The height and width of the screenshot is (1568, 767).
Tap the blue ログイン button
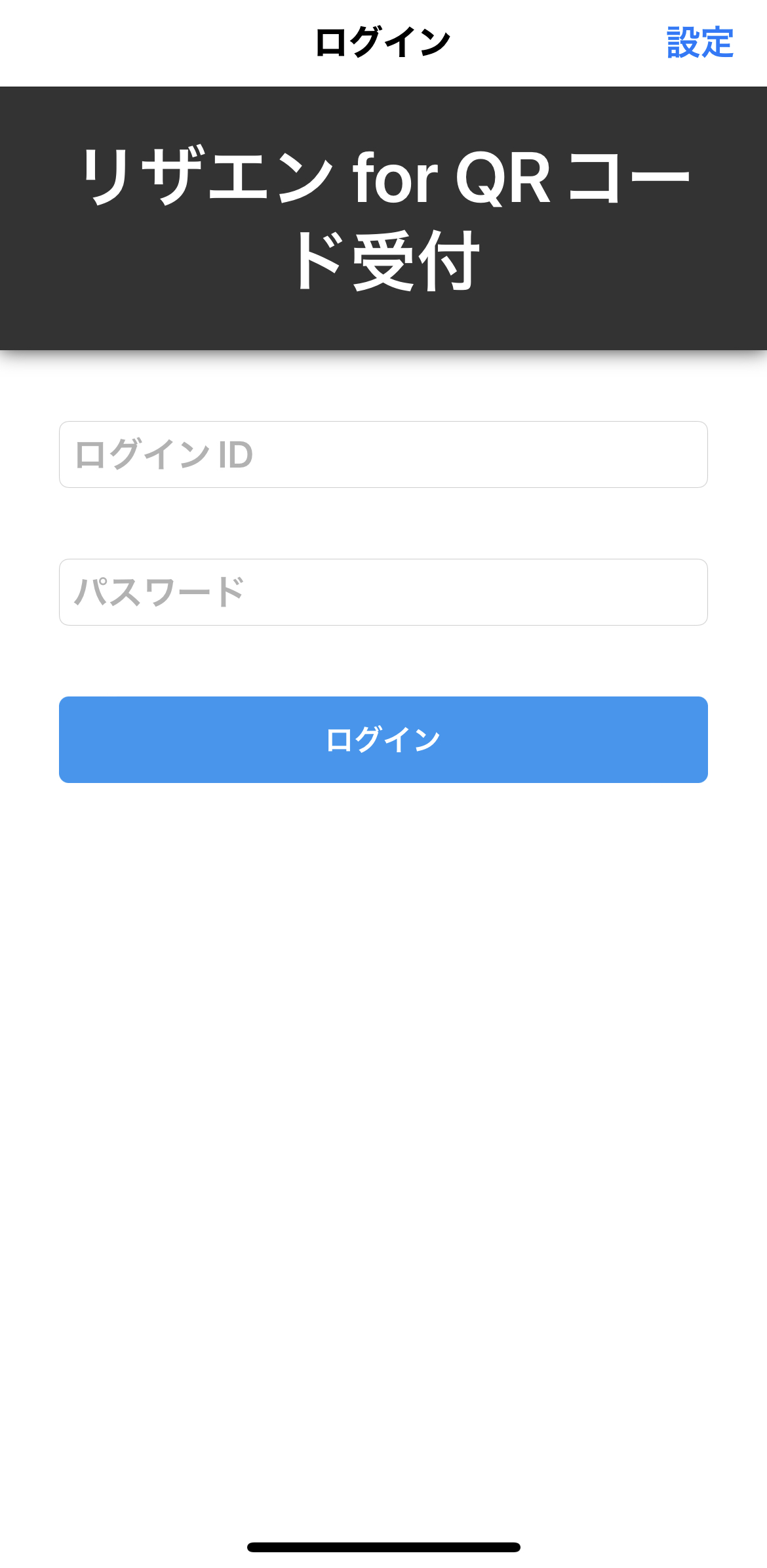coord(383,739)
